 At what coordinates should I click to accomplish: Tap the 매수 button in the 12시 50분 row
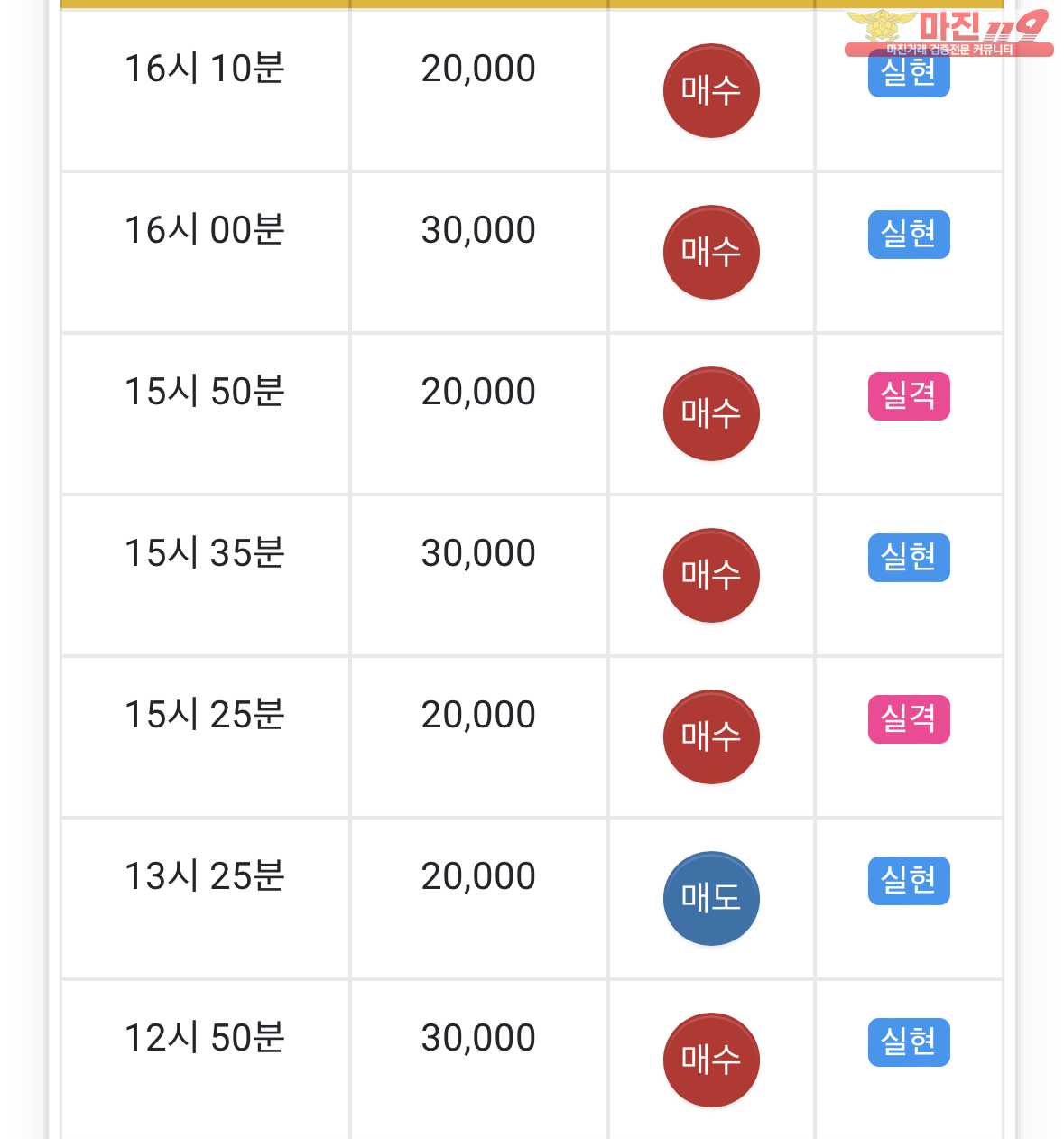point(711,1060)
